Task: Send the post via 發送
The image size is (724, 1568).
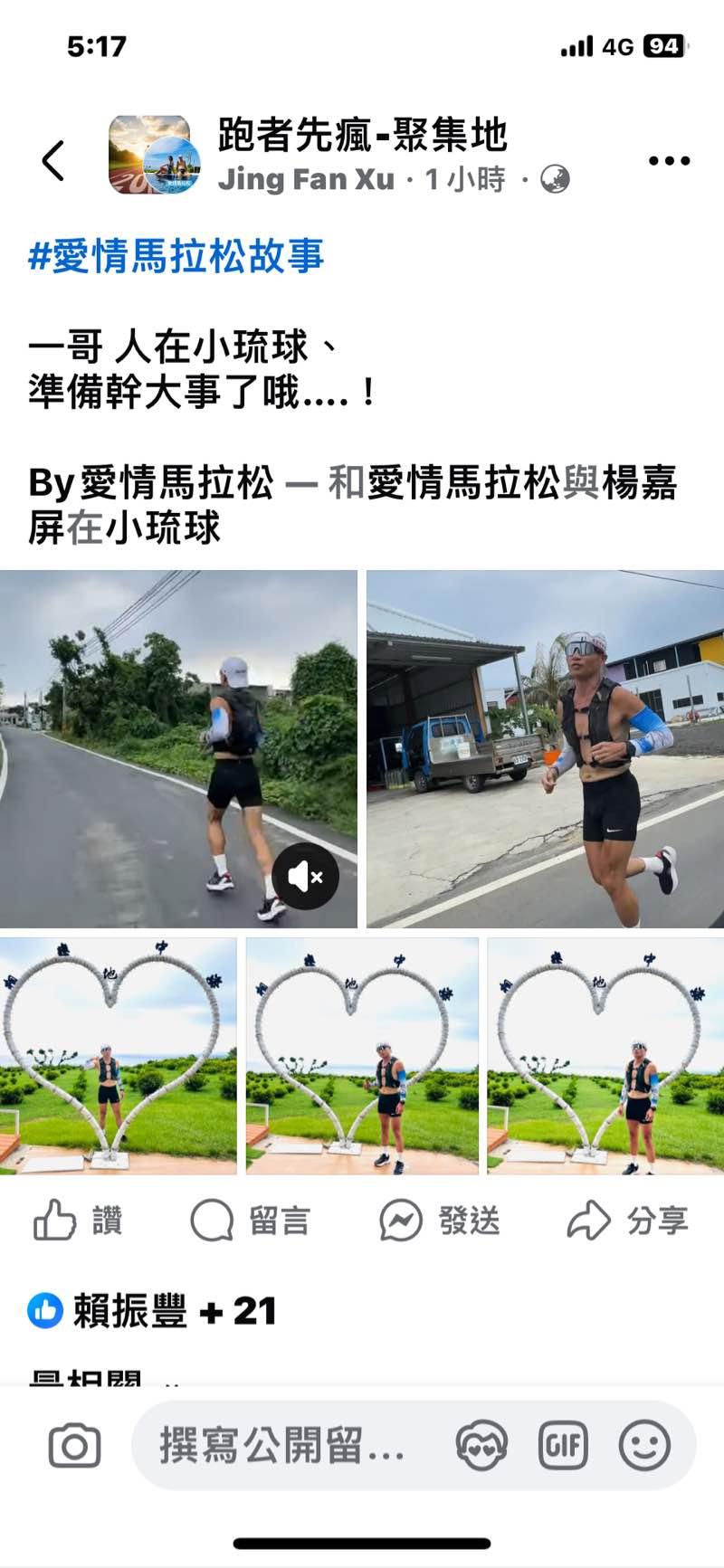Action: [440, 1221]
